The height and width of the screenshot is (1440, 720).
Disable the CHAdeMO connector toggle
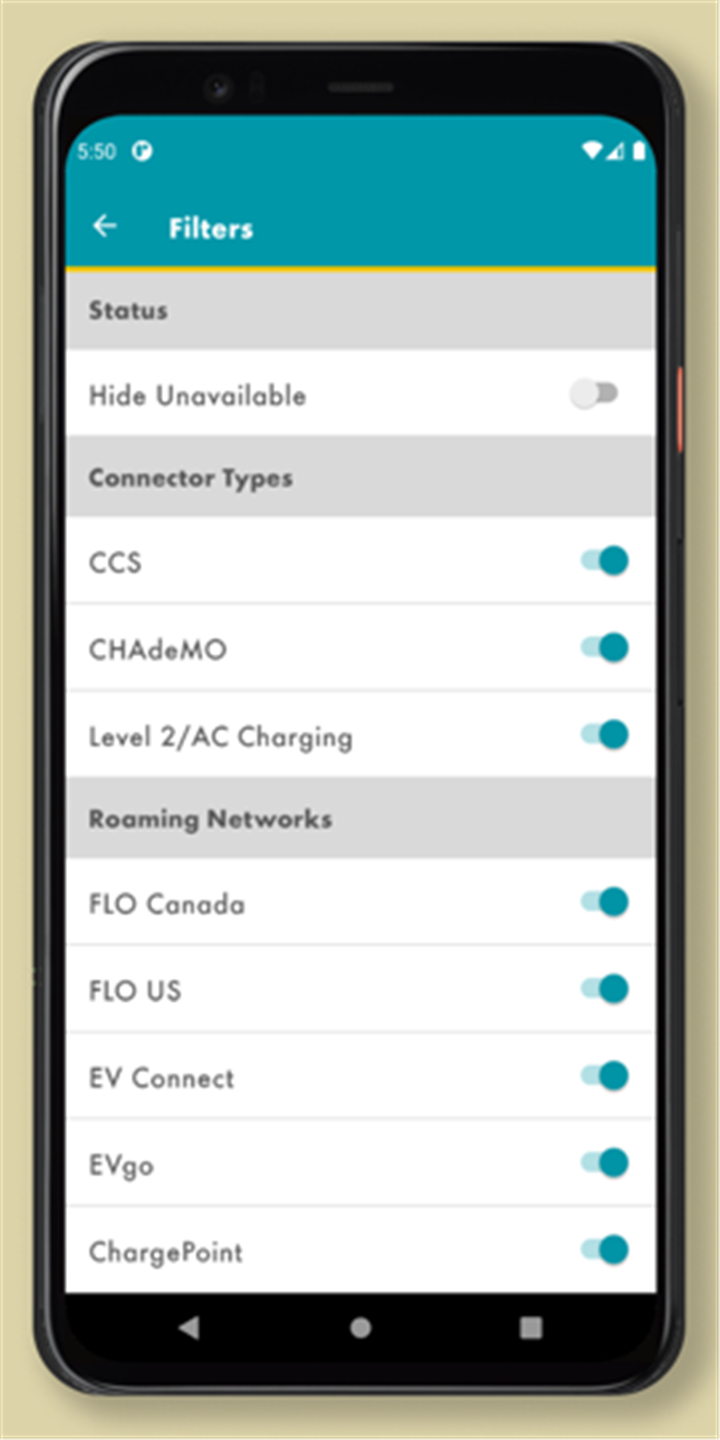[x=605, y=648]
